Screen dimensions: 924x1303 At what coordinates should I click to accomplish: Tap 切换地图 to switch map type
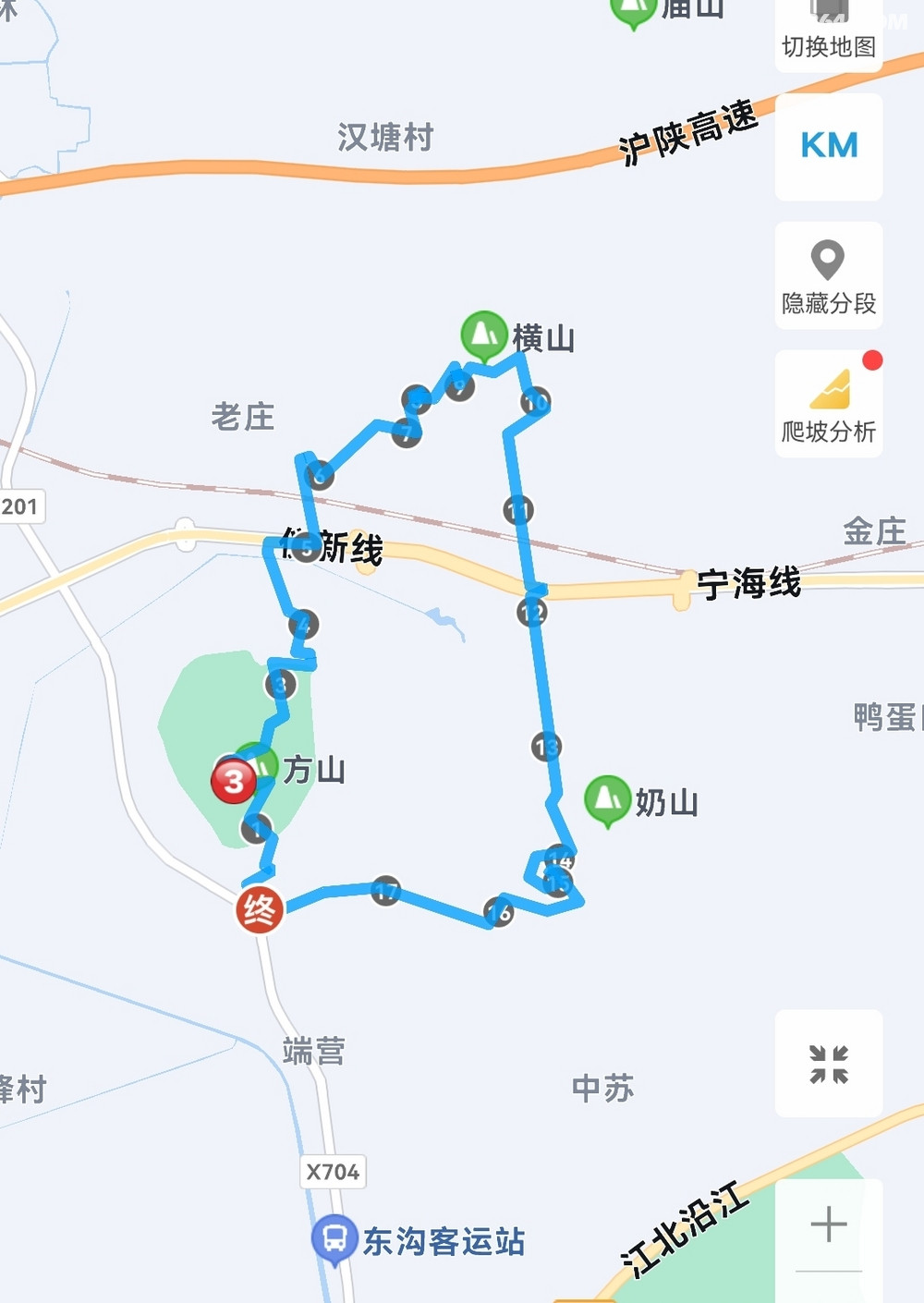coord(829,37)
